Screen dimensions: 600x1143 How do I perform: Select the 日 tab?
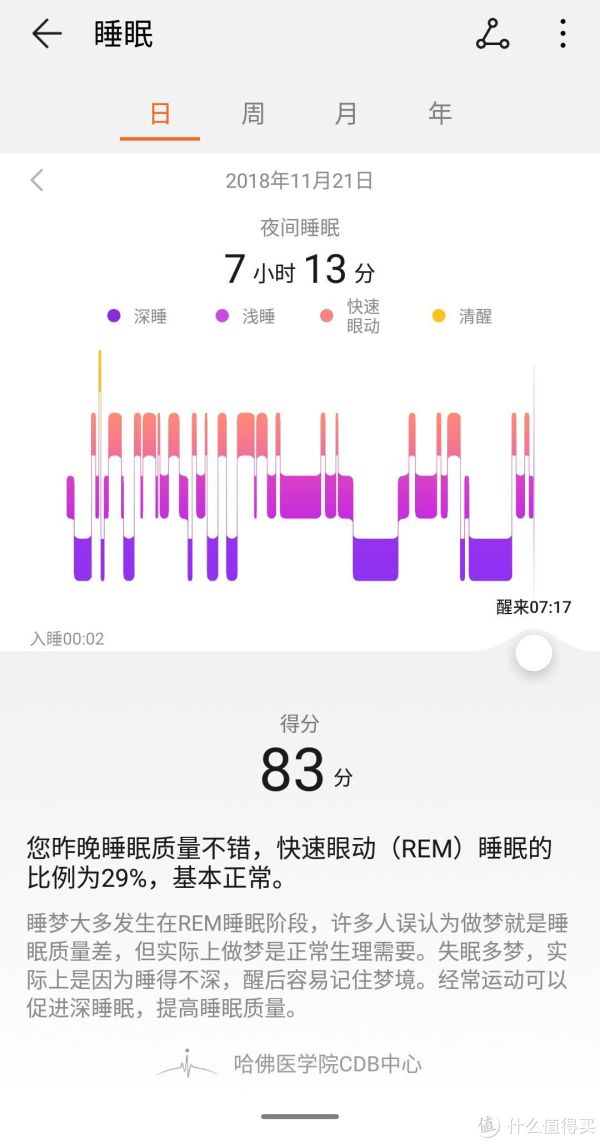click(160, 114)
